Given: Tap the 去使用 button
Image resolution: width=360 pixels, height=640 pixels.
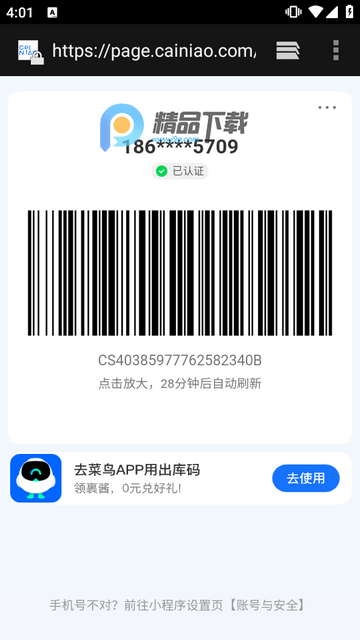Looking at the screenshot, I should 306,478.
